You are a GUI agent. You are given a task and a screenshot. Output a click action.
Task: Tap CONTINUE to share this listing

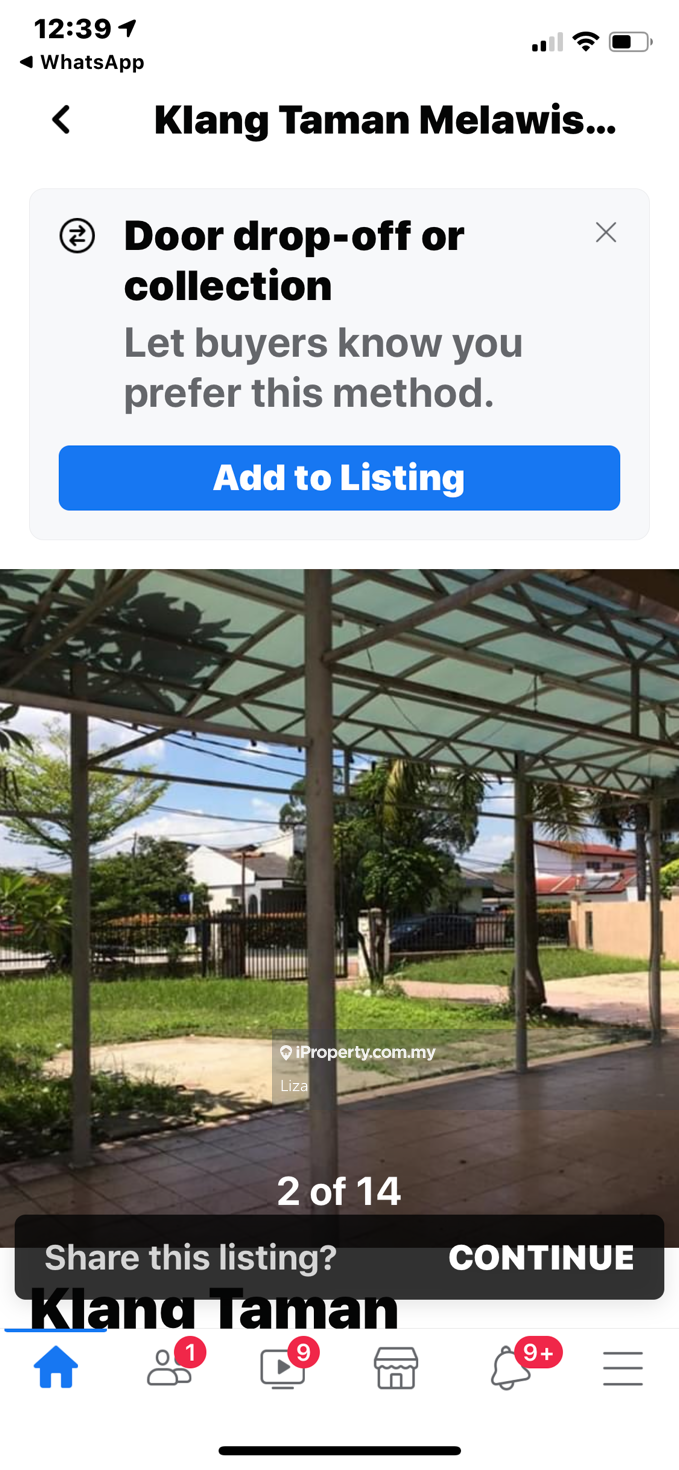tap(541, 1257)
